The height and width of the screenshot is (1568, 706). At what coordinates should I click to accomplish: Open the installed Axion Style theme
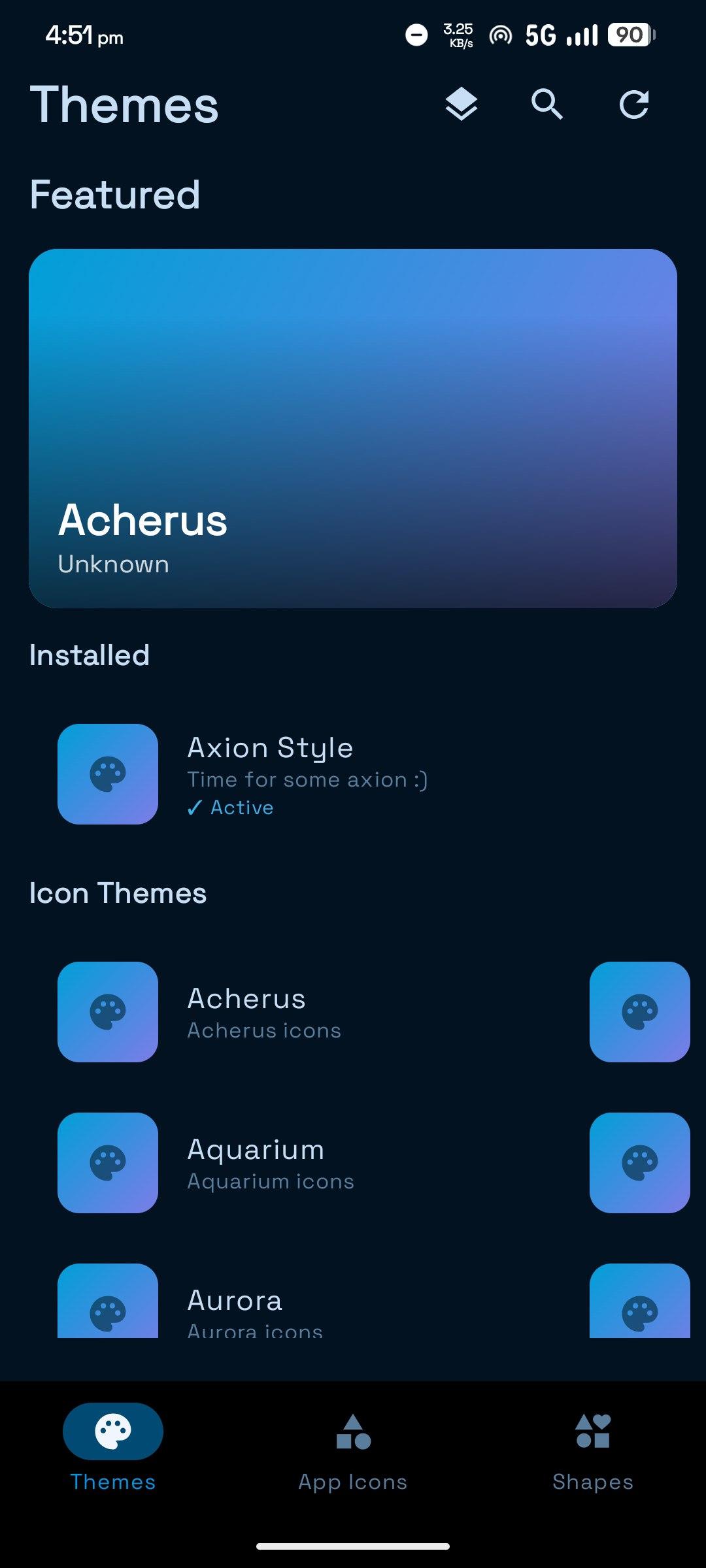tap(307, 774)
